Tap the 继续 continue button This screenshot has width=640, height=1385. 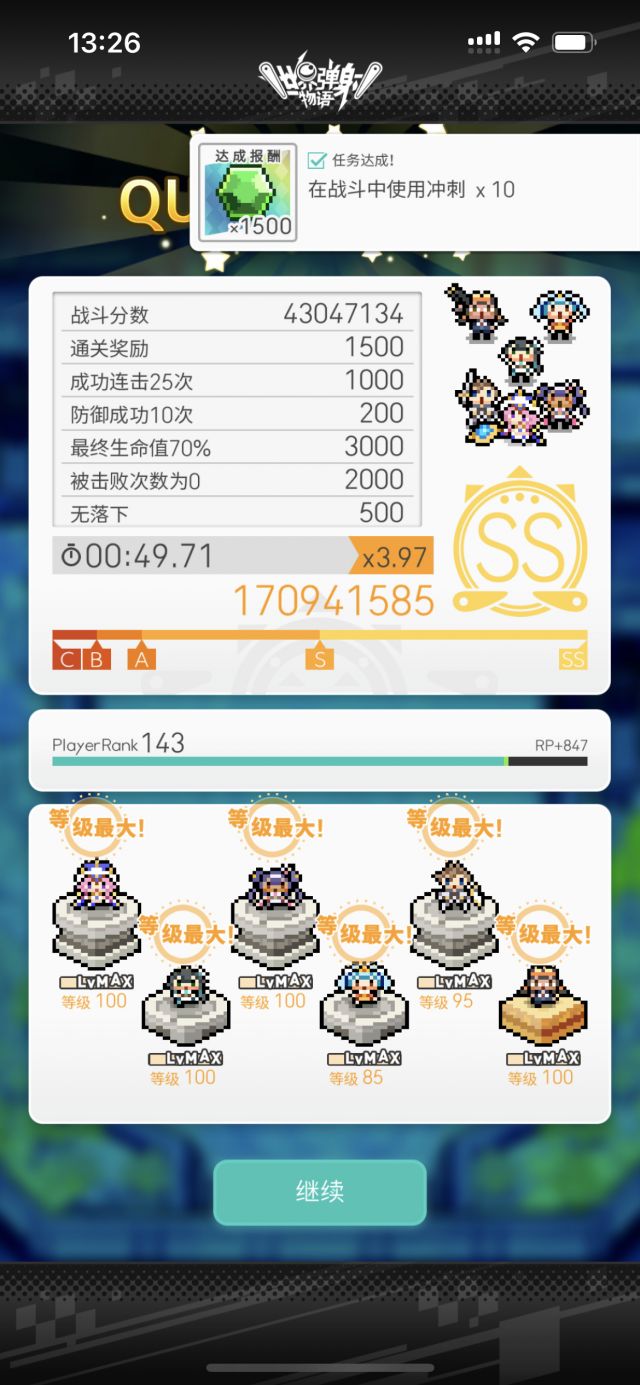[320, 1192]
